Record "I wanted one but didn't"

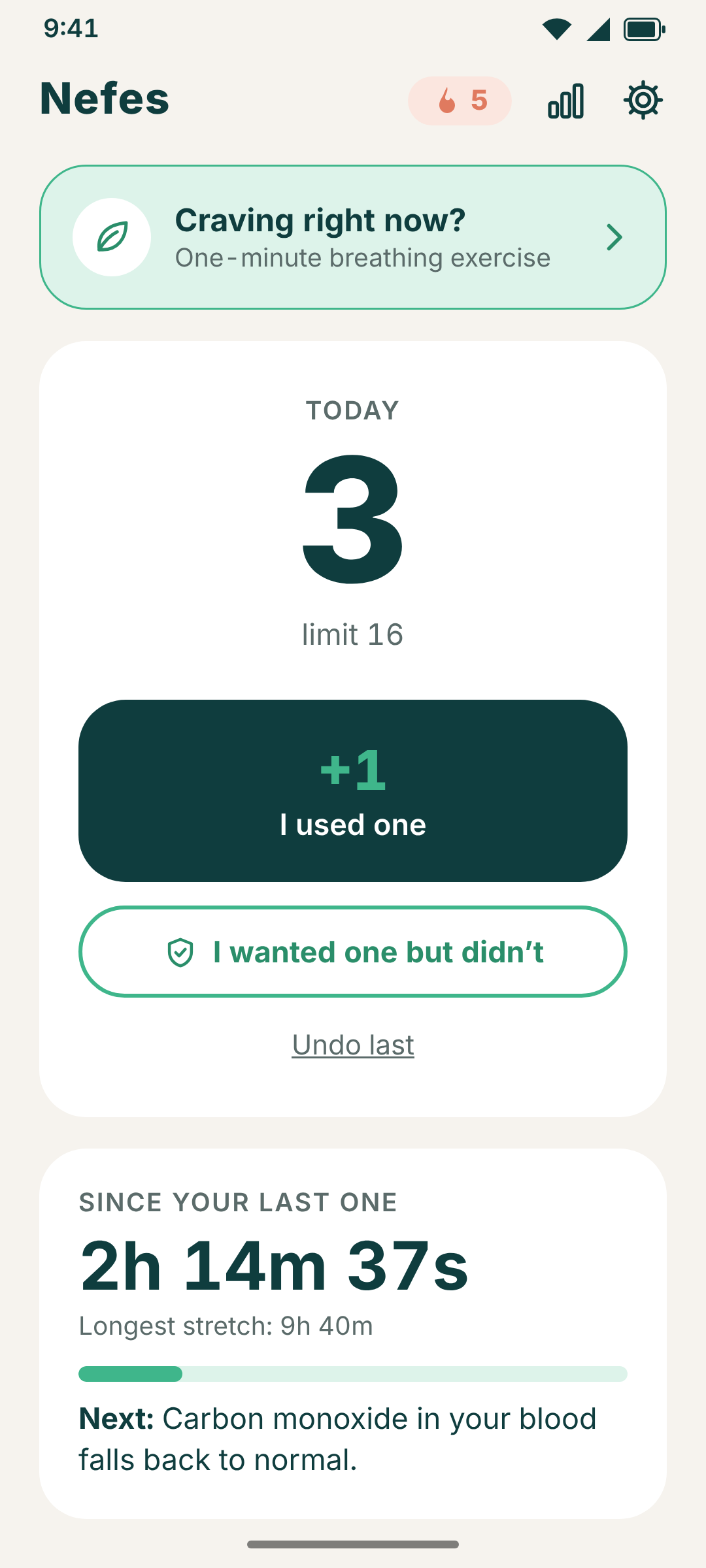point(353,951)
